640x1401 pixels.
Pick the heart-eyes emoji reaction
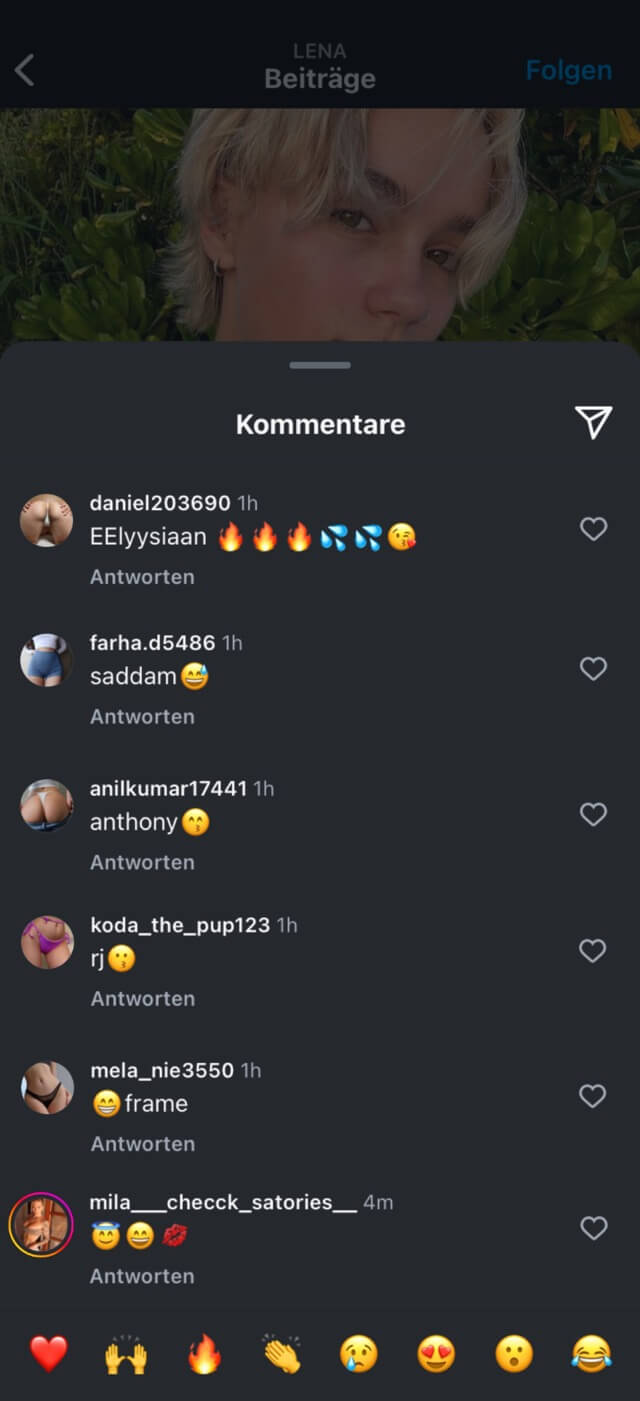pyautogui.click(x=436, y=1355)
